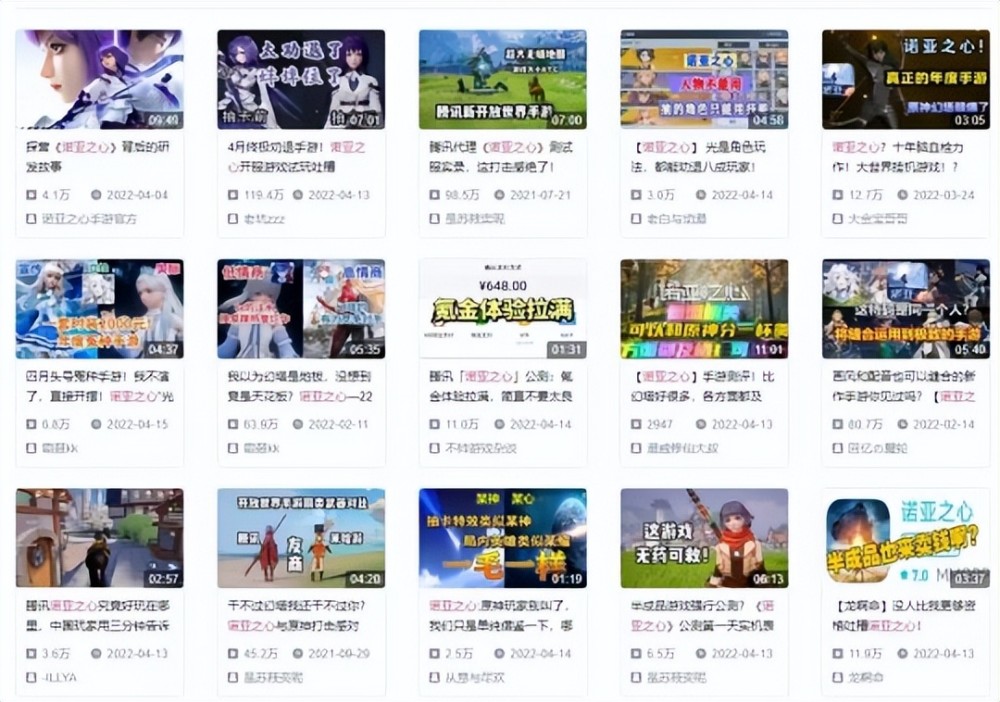Open the 05:40 video about 画风和配音
1000x702 pixels.
905,309
